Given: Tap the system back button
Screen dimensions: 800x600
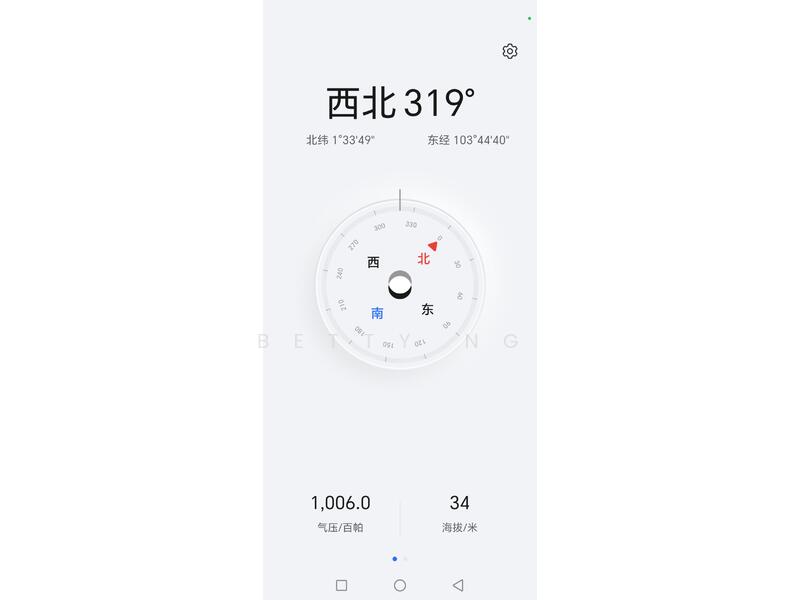Looking at the screenshot, I should (458, 585).
